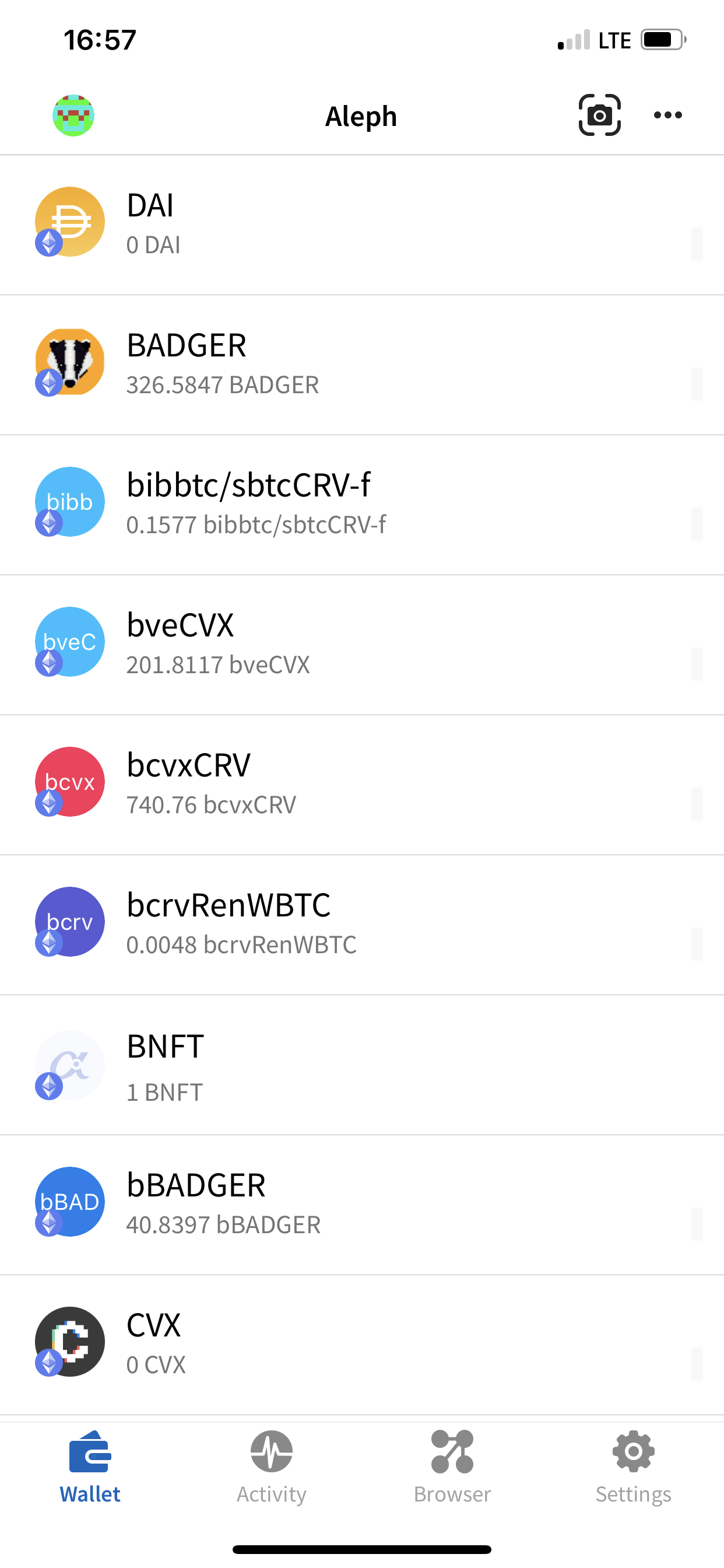Open the BNFT asset row
The width and height of the screenshot is (724, 1568).
point(361,1065)
